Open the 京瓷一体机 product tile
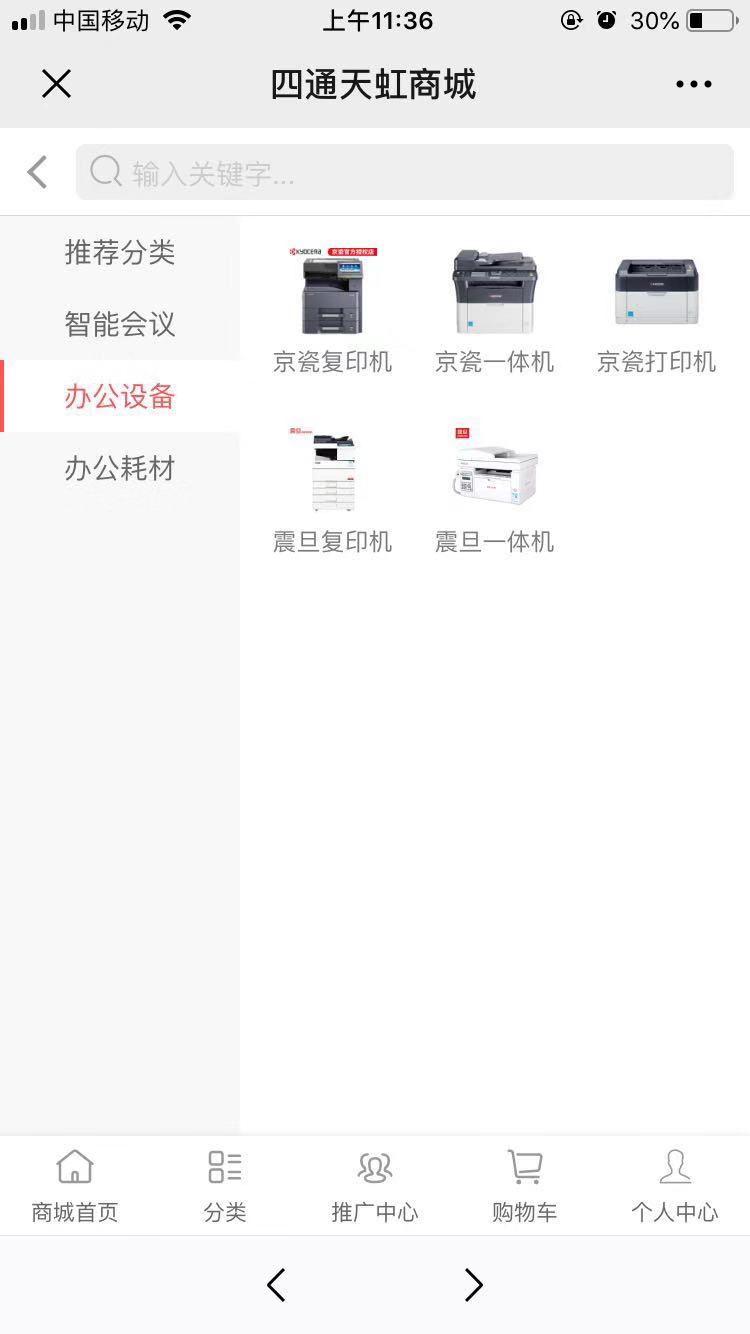The image size is (750, 1334). tap(494, 310)
